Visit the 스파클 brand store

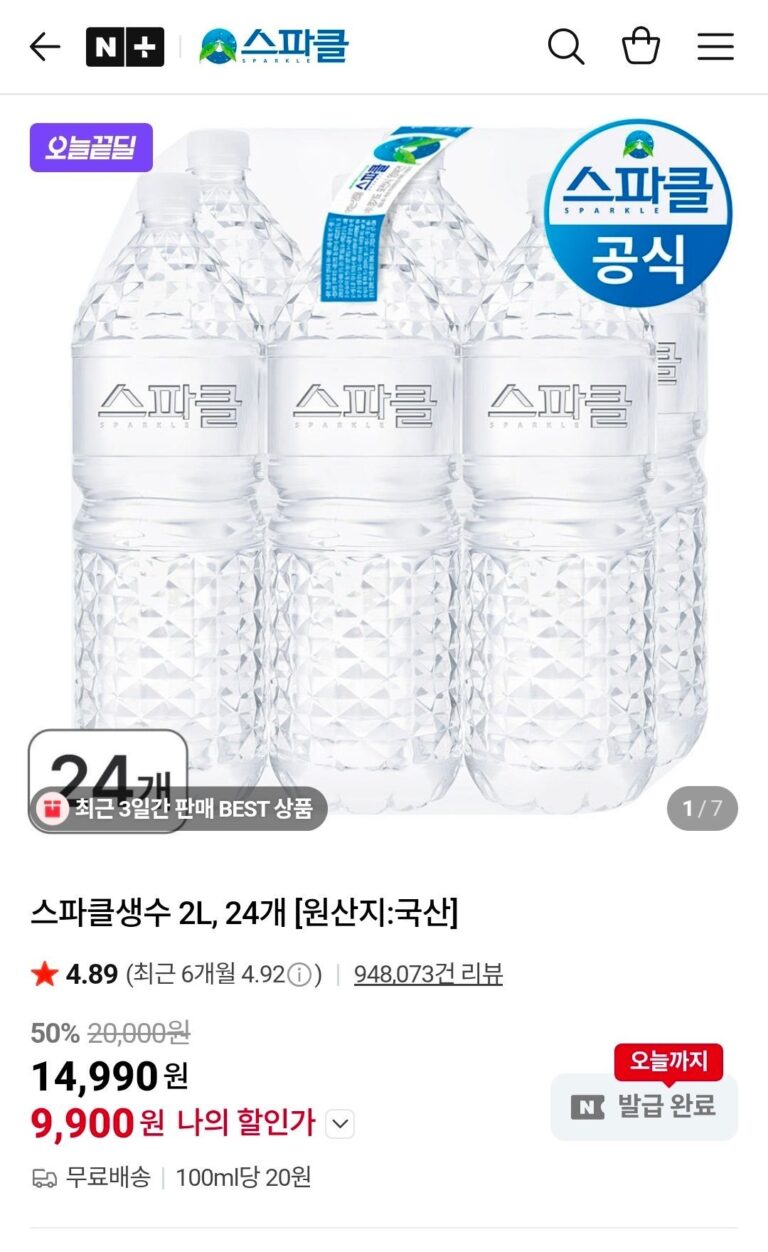(273, 47)
